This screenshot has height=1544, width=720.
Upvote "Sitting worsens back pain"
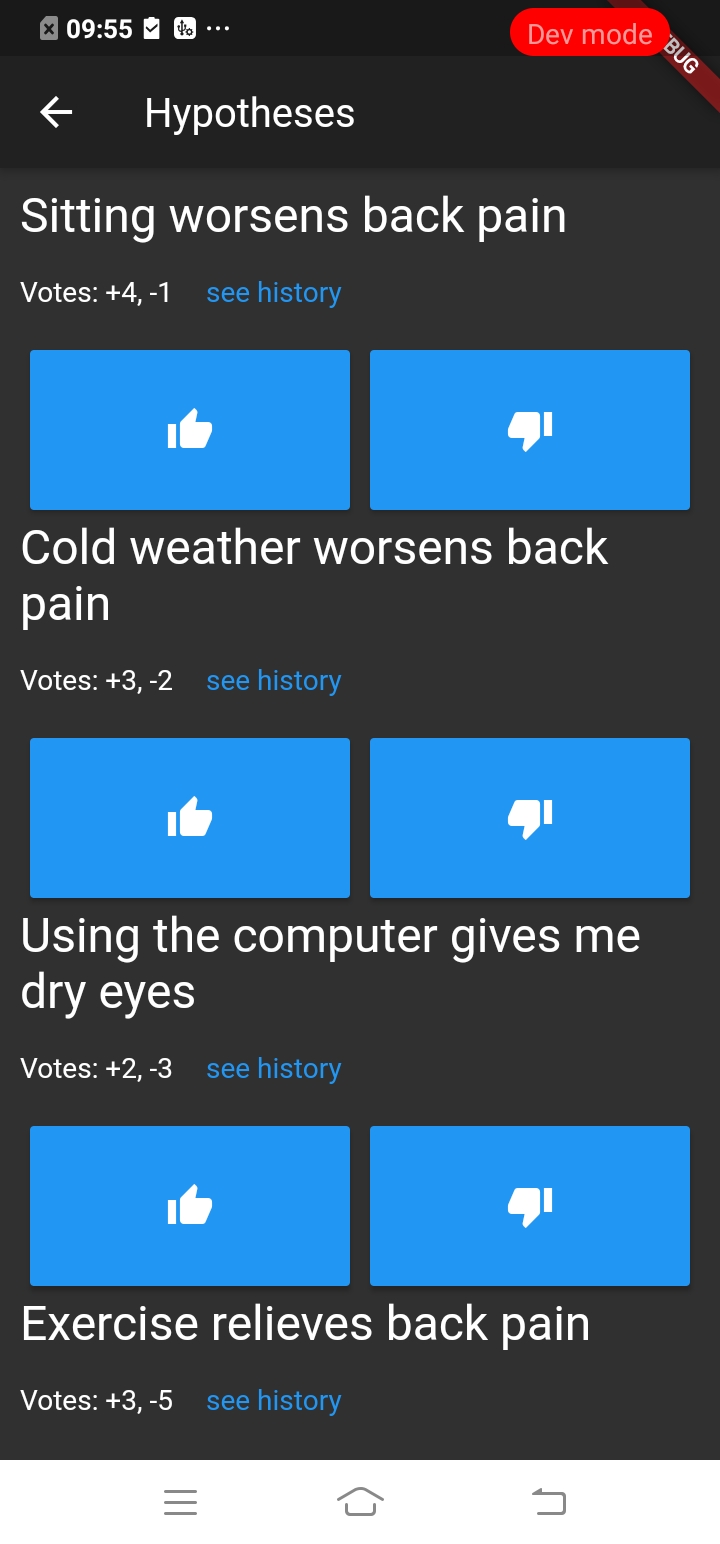pyautogui.click(x=190, y=430)
